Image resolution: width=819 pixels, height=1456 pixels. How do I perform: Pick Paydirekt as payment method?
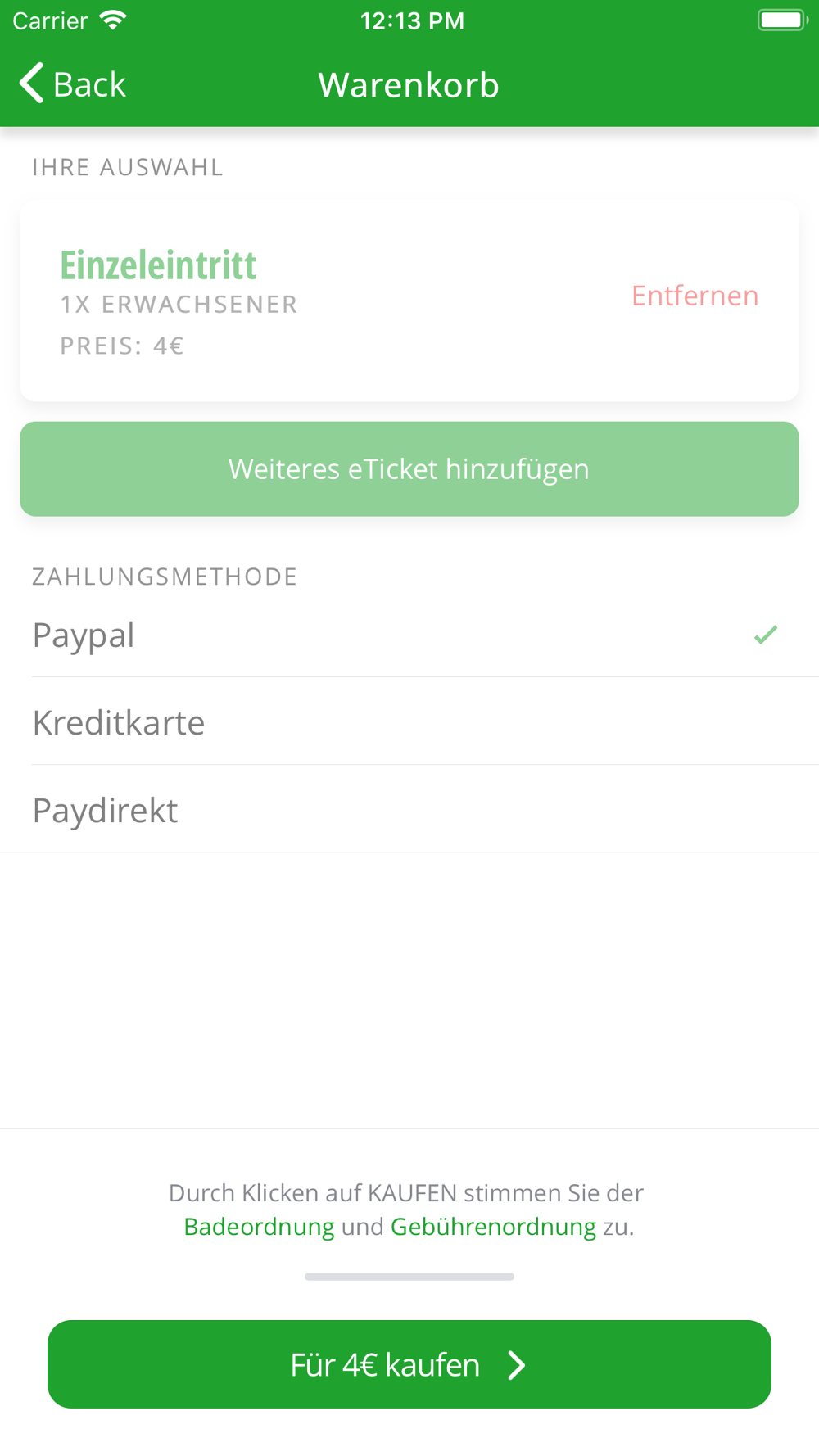coord(409,809)
